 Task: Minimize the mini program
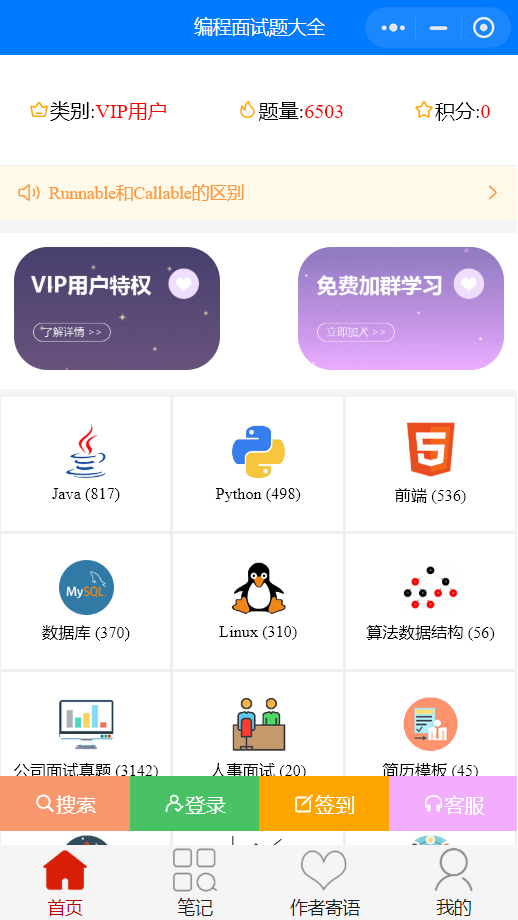(x=438, y=28)
